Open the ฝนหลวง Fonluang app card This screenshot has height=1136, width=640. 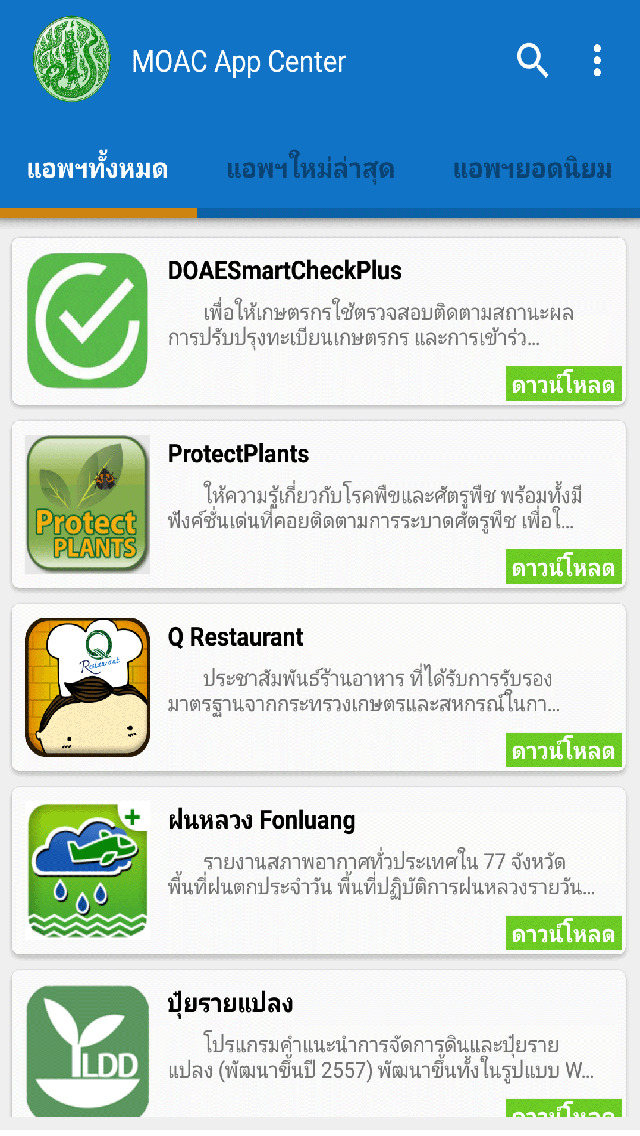click(319, 871)
